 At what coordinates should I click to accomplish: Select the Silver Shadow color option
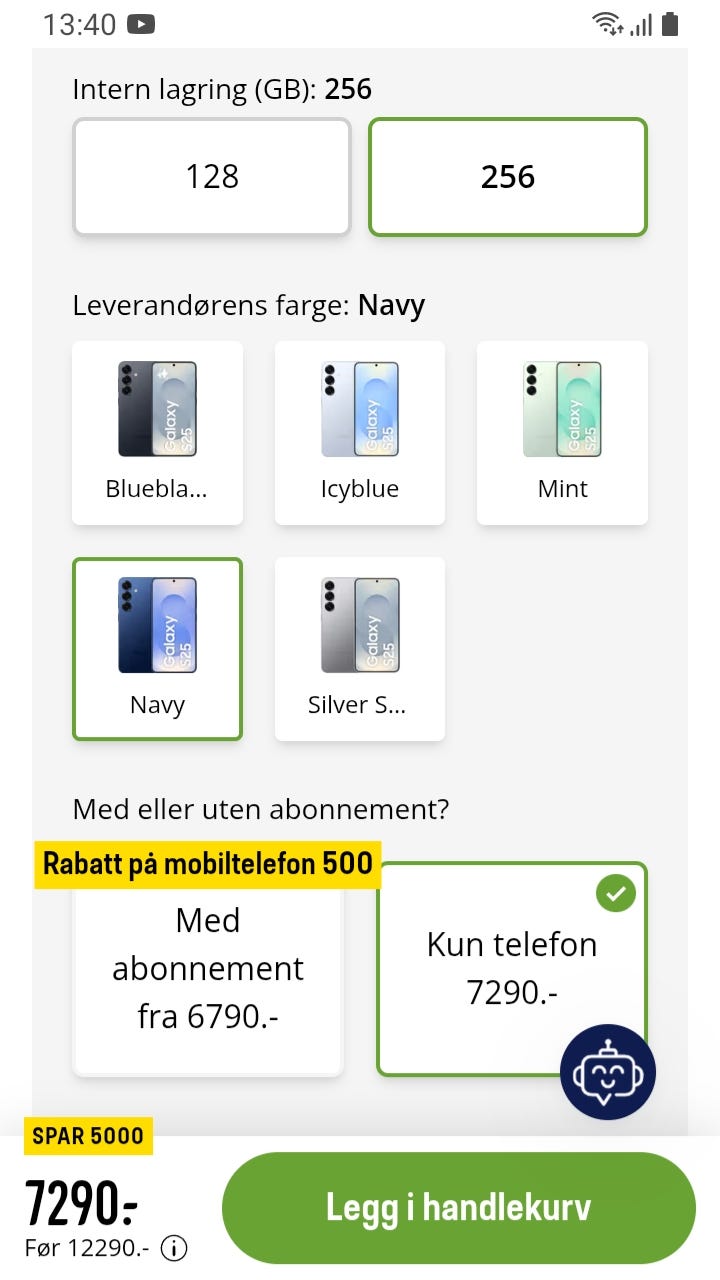pyautogui.click(x=359, y=648)
